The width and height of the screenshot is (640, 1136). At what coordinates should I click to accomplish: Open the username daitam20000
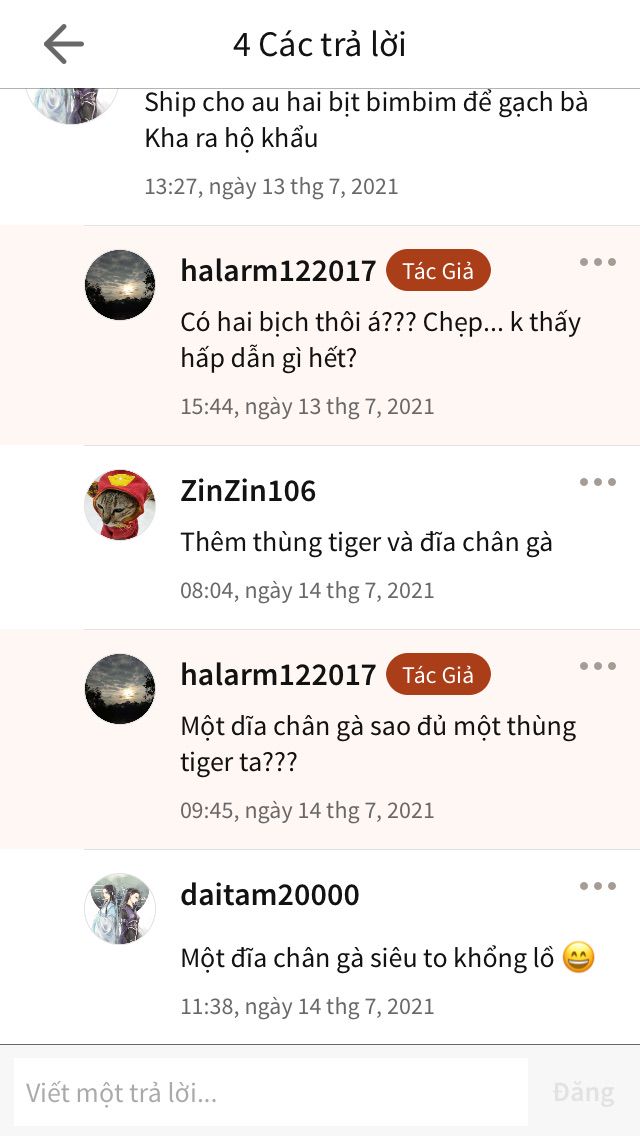(x=269, y=895)
